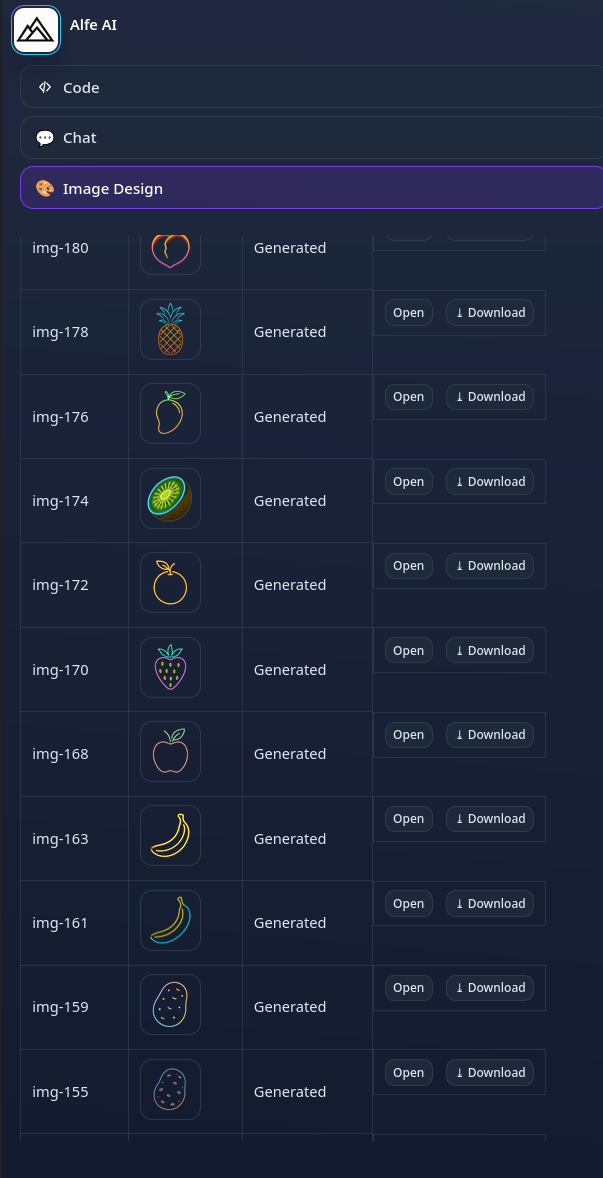Open image img-178
This screenshot has height=1178, width=603.
click(408, 313)
